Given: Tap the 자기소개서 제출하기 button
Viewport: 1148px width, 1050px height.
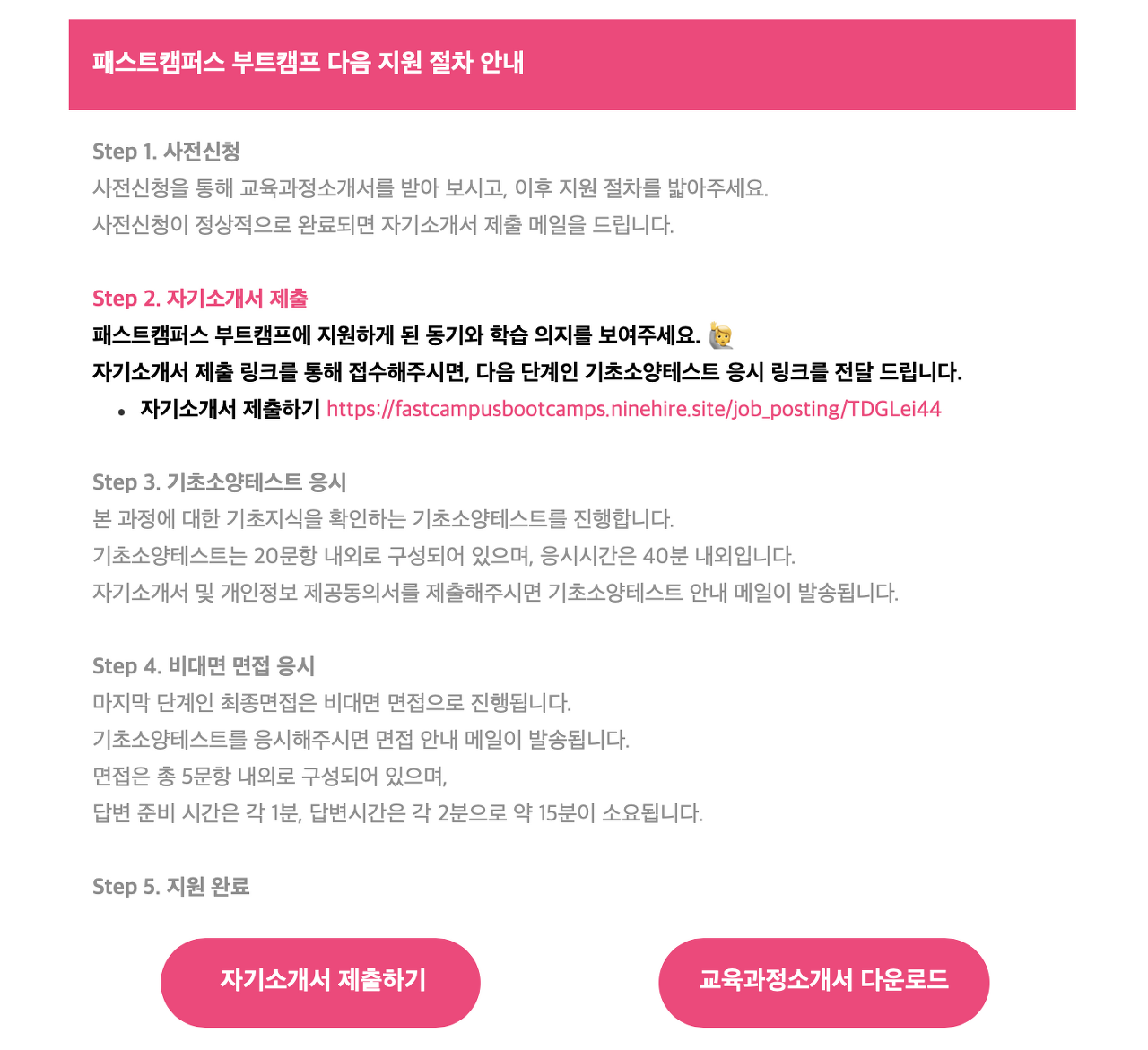Looking at the screenshot, I should (x=320, y=982).
